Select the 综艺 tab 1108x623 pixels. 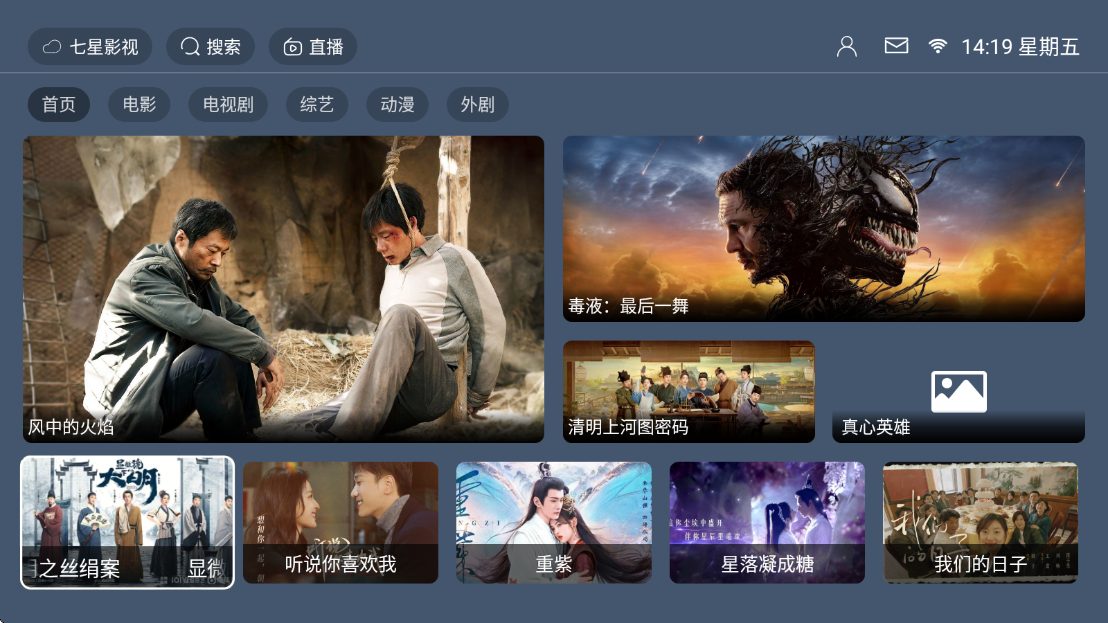point(317,104)
